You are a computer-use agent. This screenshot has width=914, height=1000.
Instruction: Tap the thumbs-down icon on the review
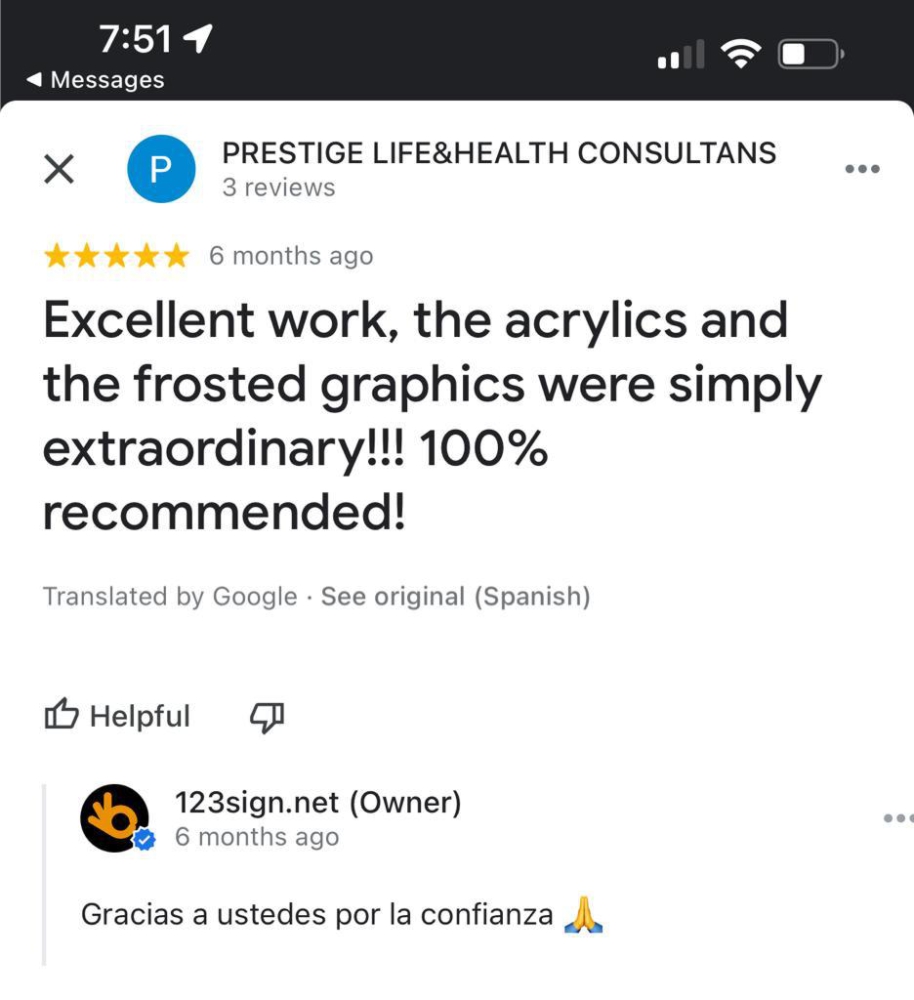click(266, 716)
